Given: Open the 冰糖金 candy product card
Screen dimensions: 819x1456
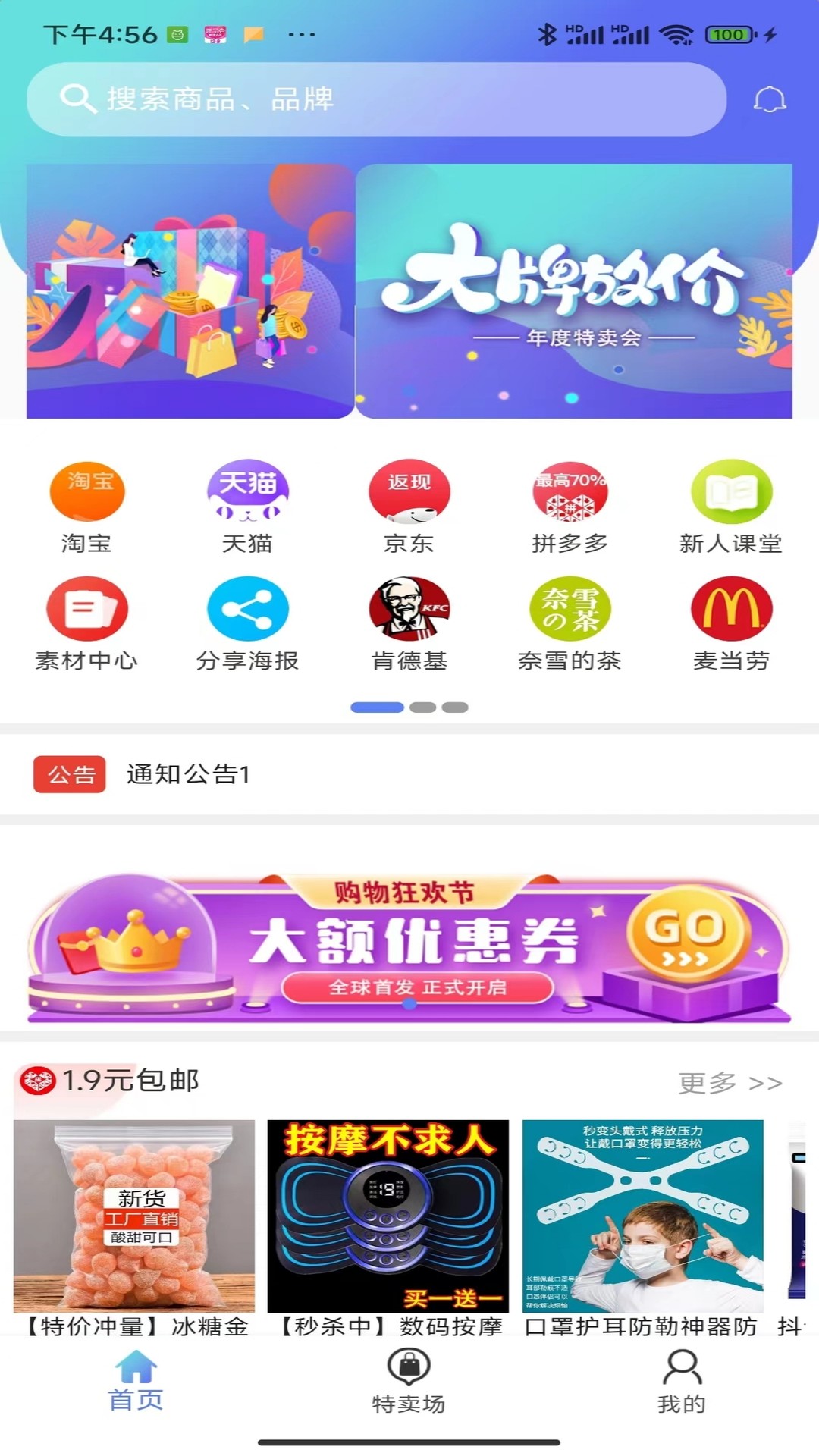Looking at the screenshot, I should point(134,1225).
